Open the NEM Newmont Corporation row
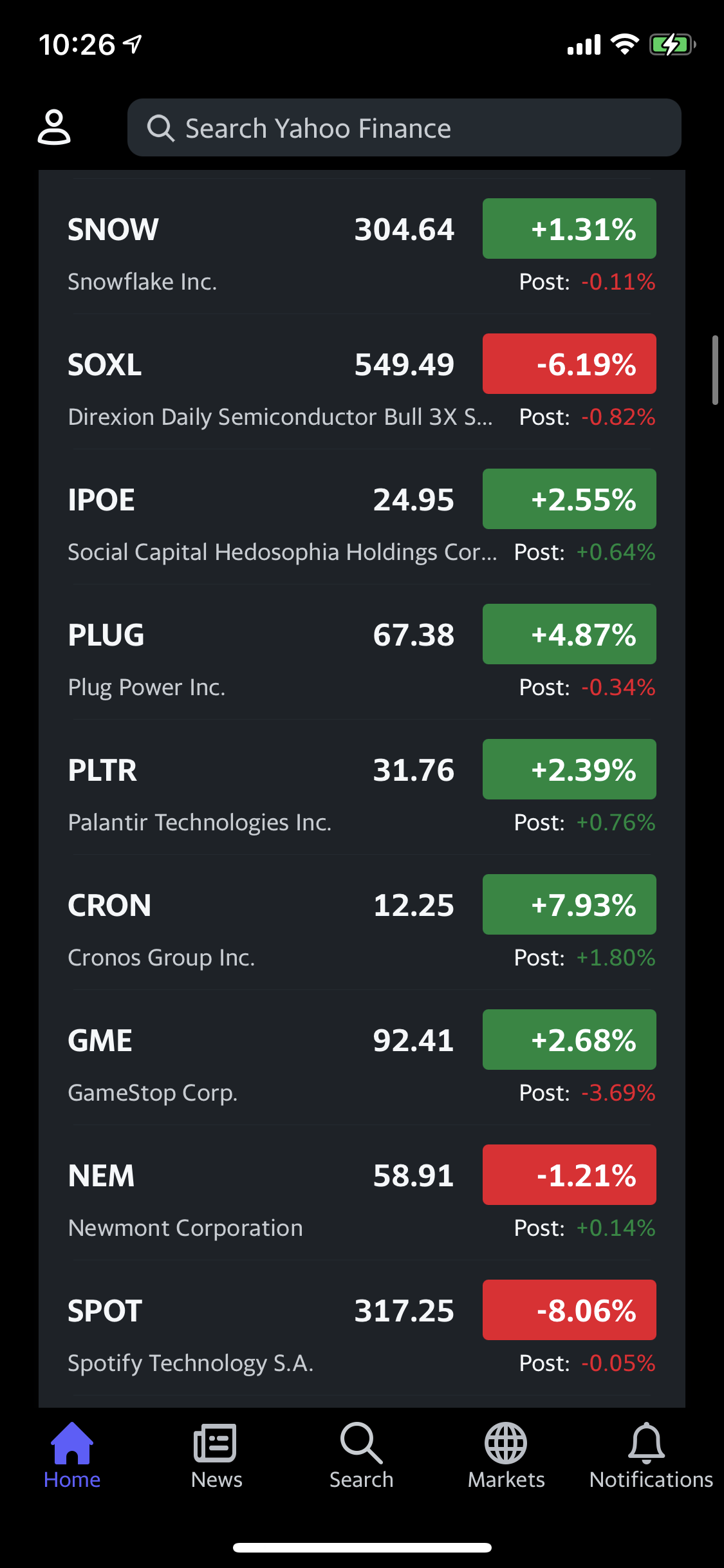The image size is (724, 1568). (362, 1193)
